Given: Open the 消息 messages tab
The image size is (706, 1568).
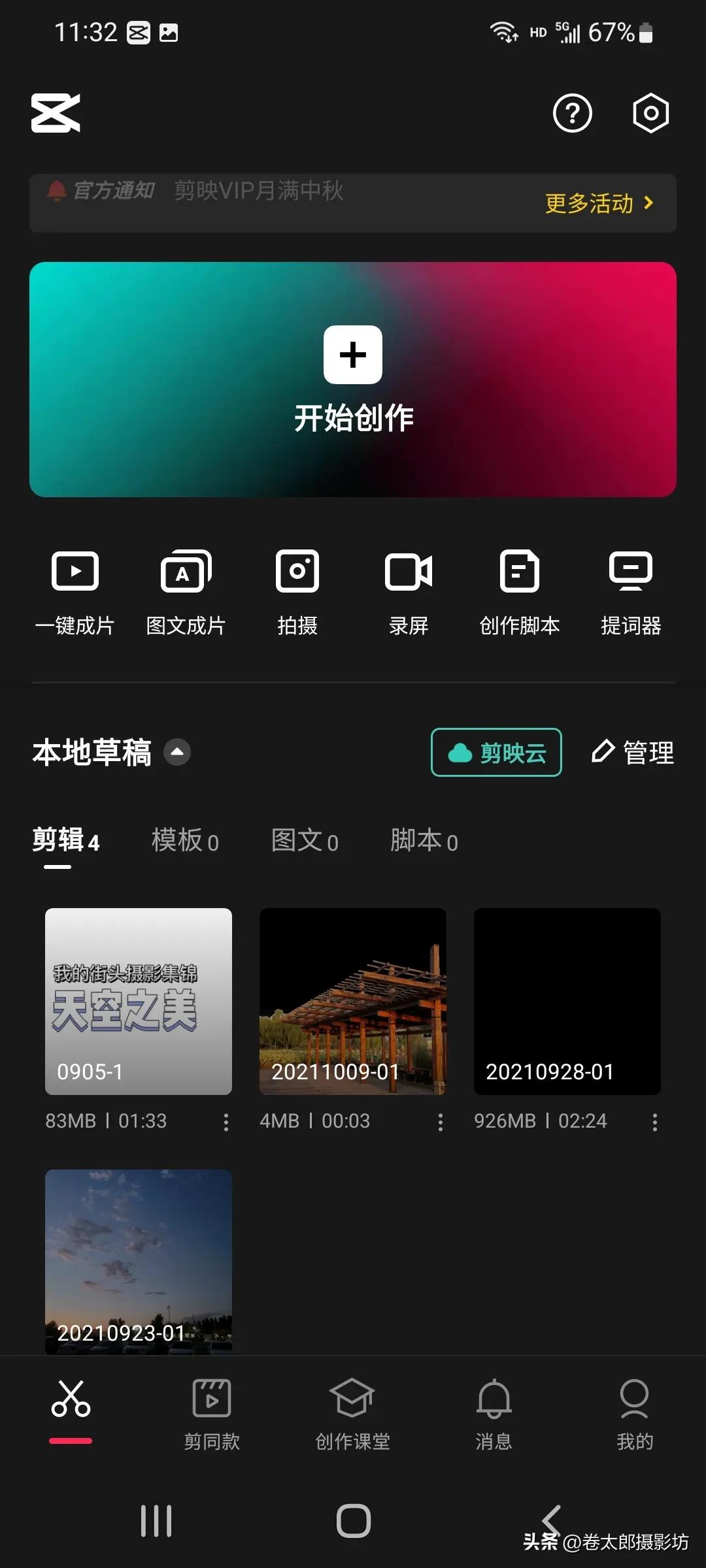Looking at the screenshot, I should click(494, 1411).
